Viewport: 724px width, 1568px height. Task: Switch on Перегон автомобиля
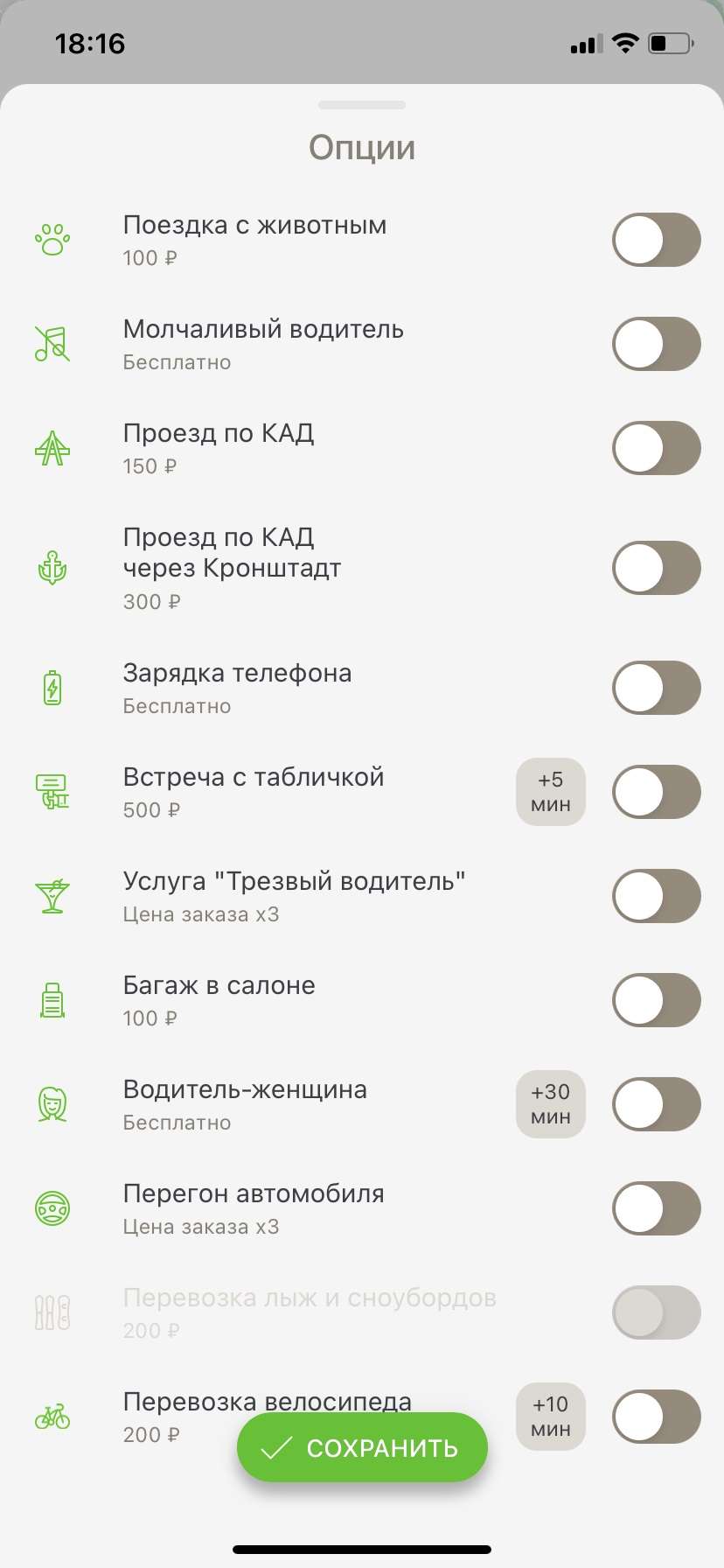(657, 1208)
